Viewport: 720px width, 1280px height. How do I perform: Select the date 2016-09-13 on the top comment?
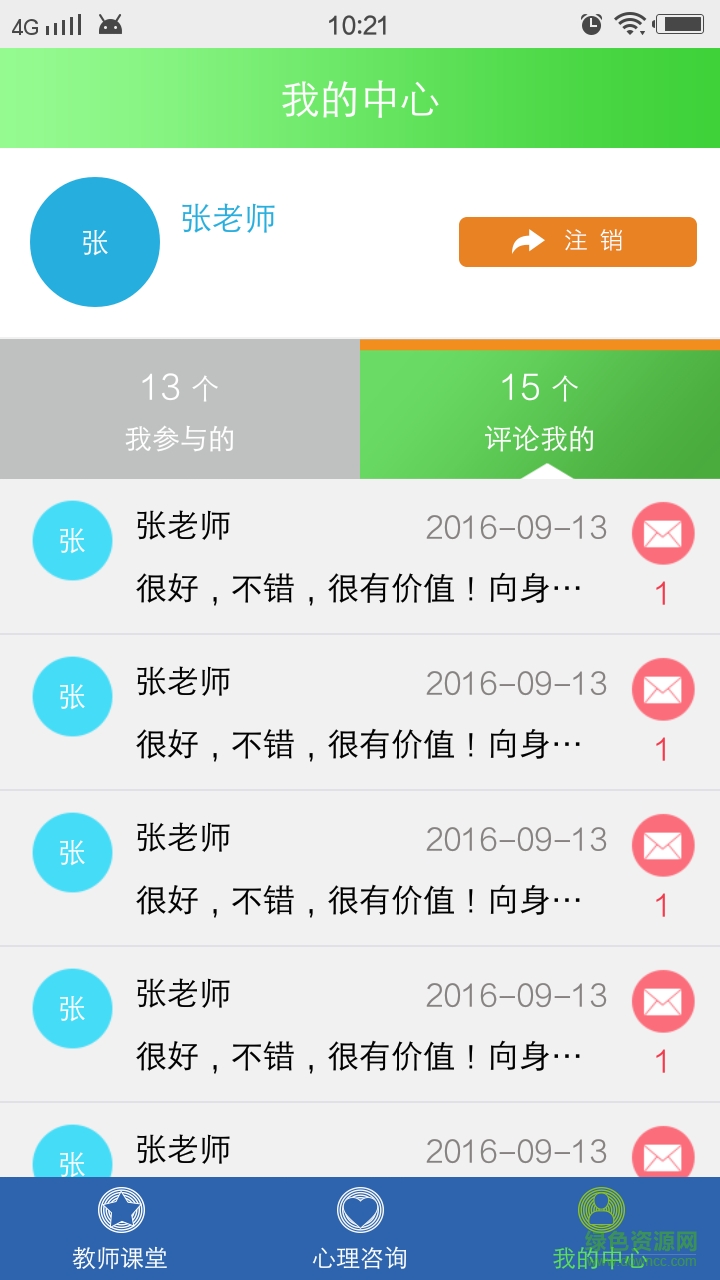tap(517, 528)
